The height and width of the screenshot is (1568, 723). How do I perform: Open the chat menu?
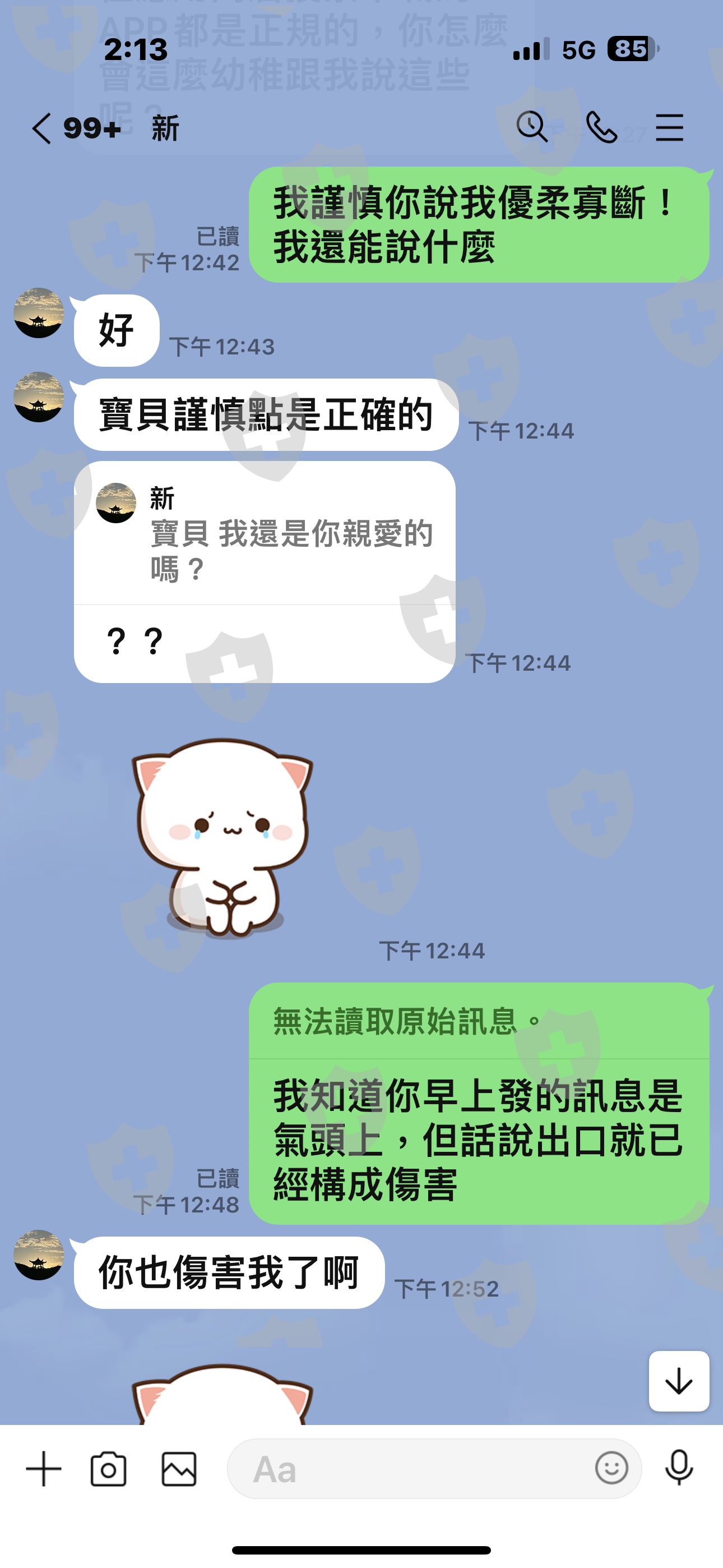pyautogui.click(x=669, y=127)
